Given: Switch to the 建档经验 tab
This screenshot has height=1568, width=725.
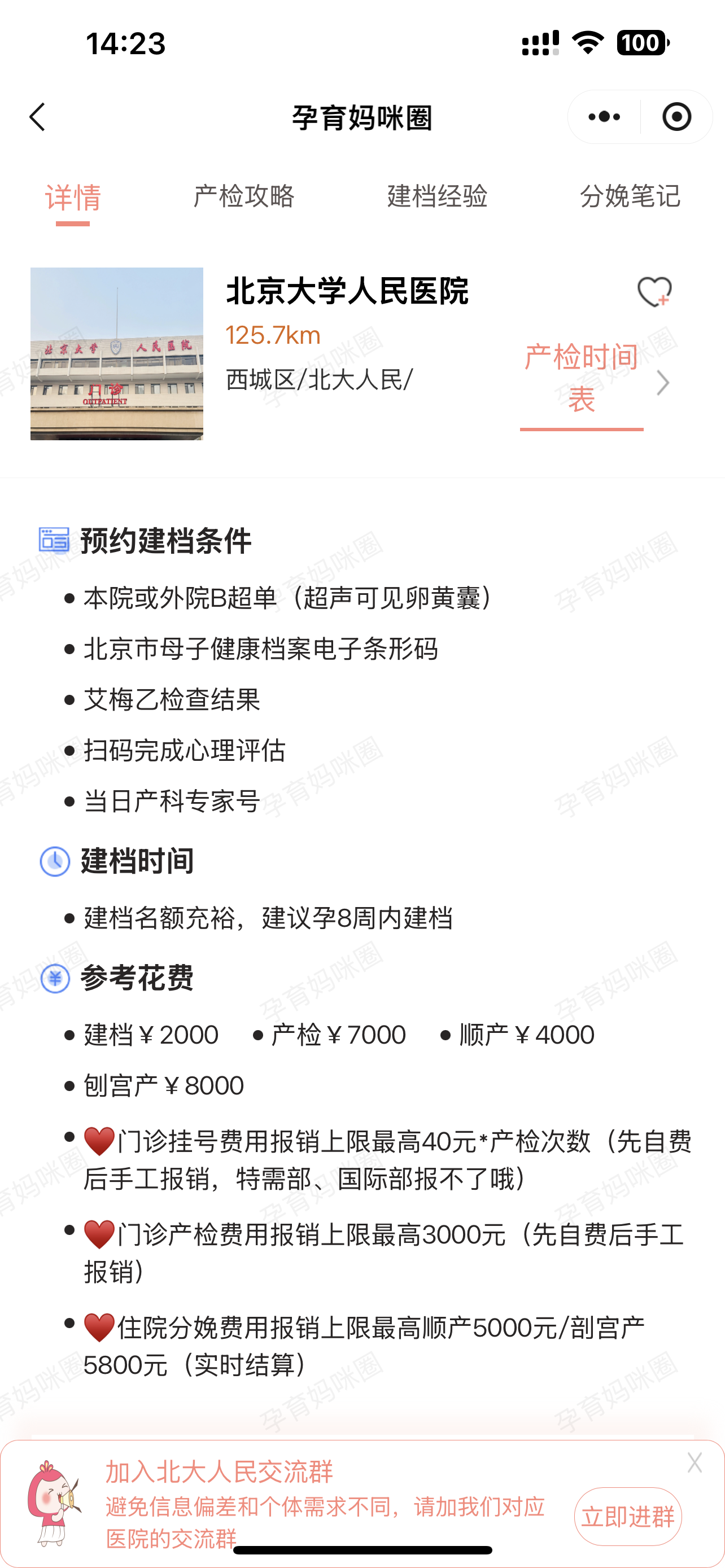Looking at the screenshot, I should pos(438,196).
